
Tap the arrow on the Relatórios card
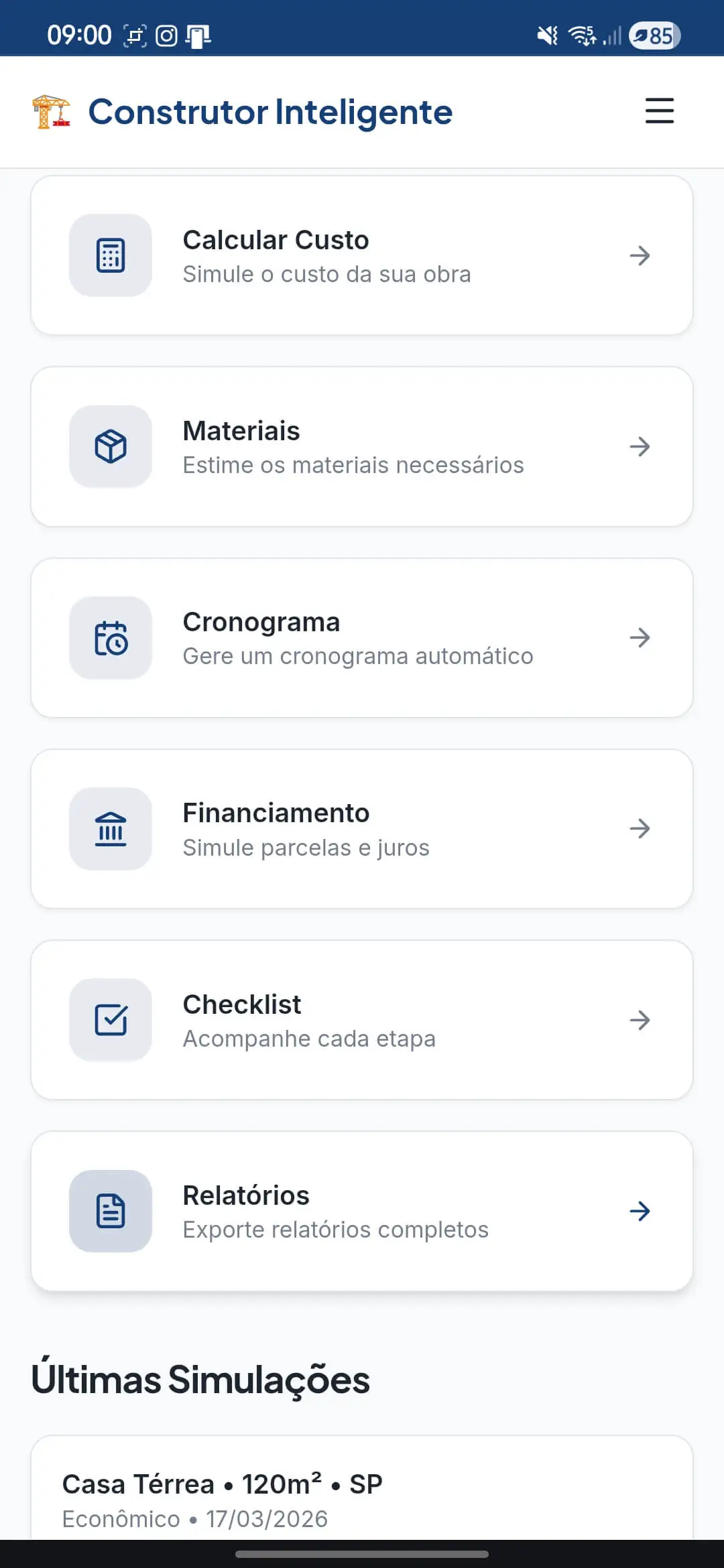point(640,1211)
